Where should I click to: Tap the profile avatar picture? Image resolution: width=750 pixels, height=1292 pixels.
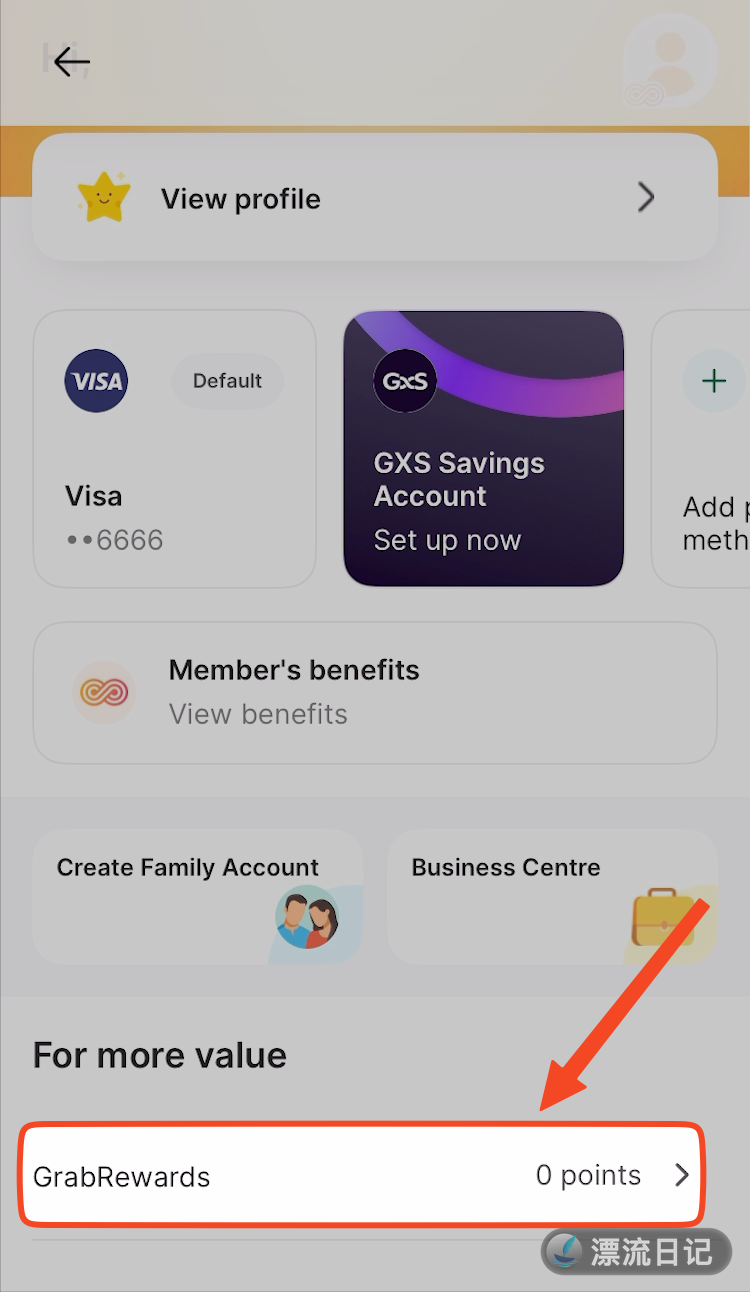(669, 62)
